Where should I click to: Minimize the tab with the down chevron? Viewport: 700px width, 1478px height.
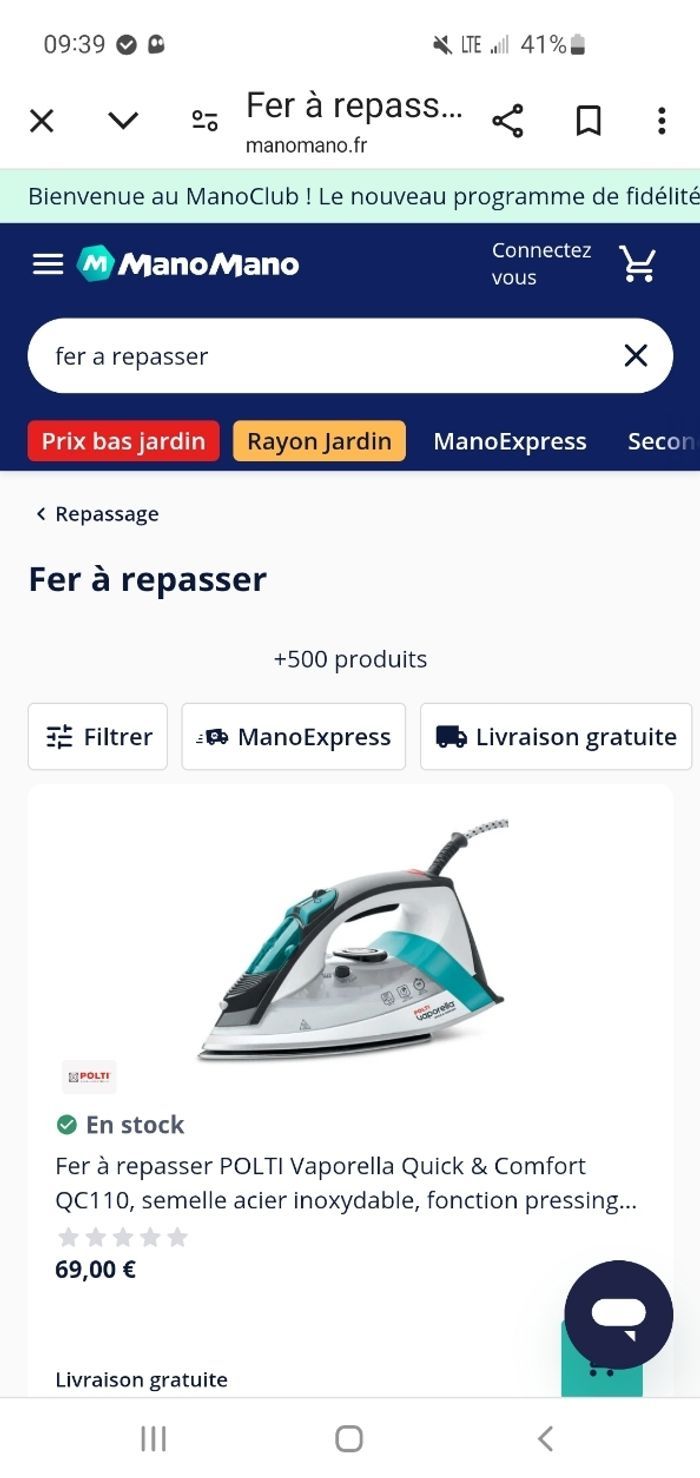123,121
